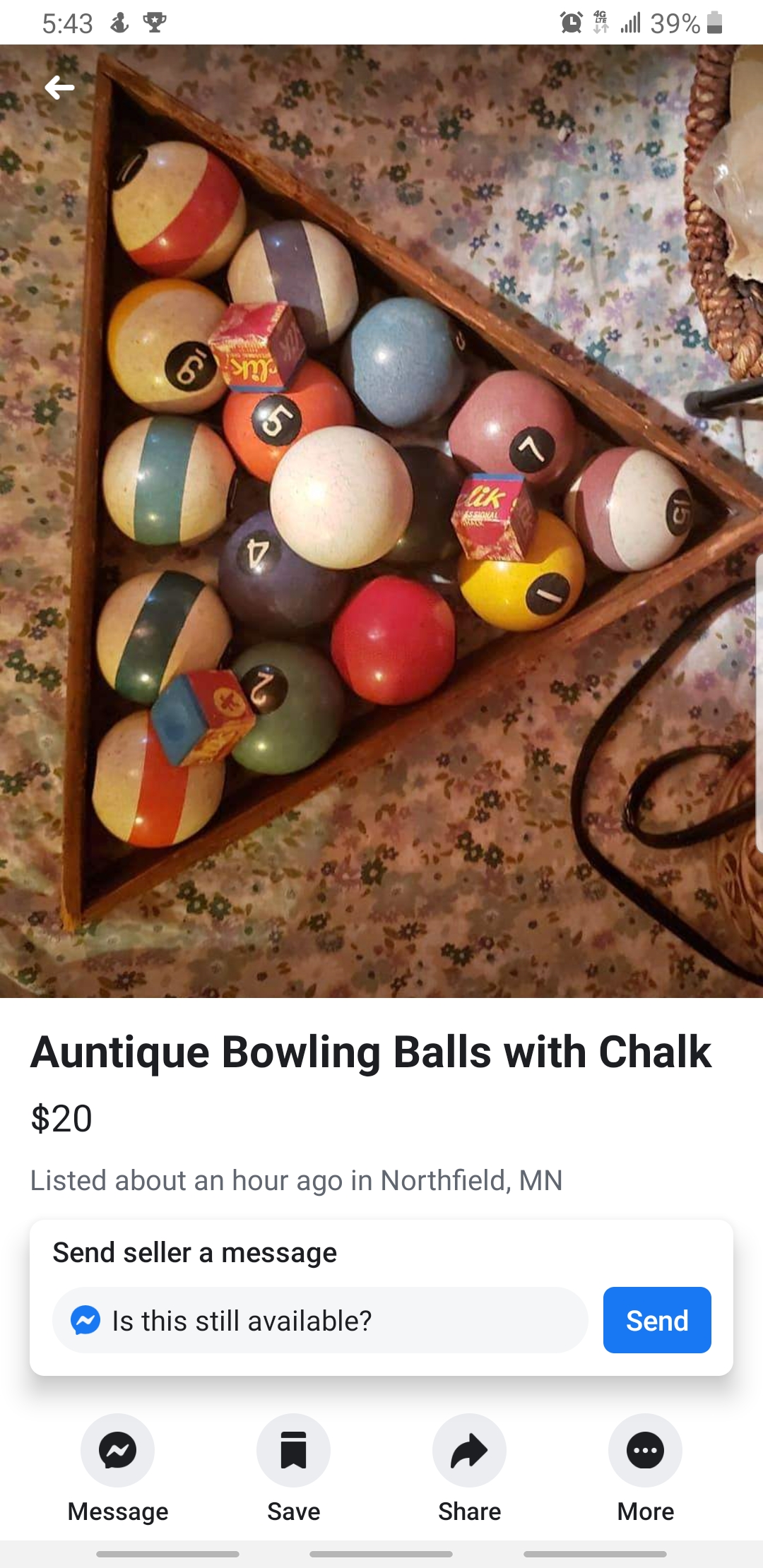Tap Send seller a message heading

pos(195,1252)
